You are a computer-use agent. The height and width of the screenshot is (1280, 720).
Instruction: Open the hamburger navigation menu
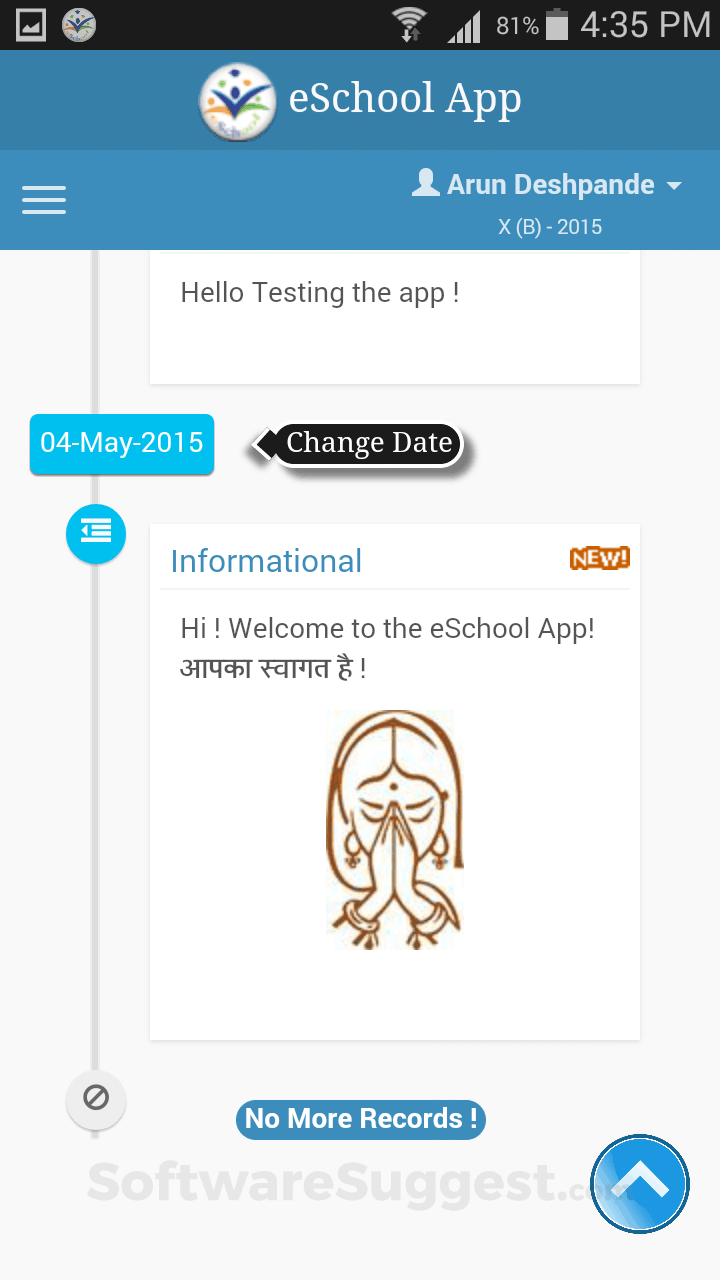click(x=44, y=200)
